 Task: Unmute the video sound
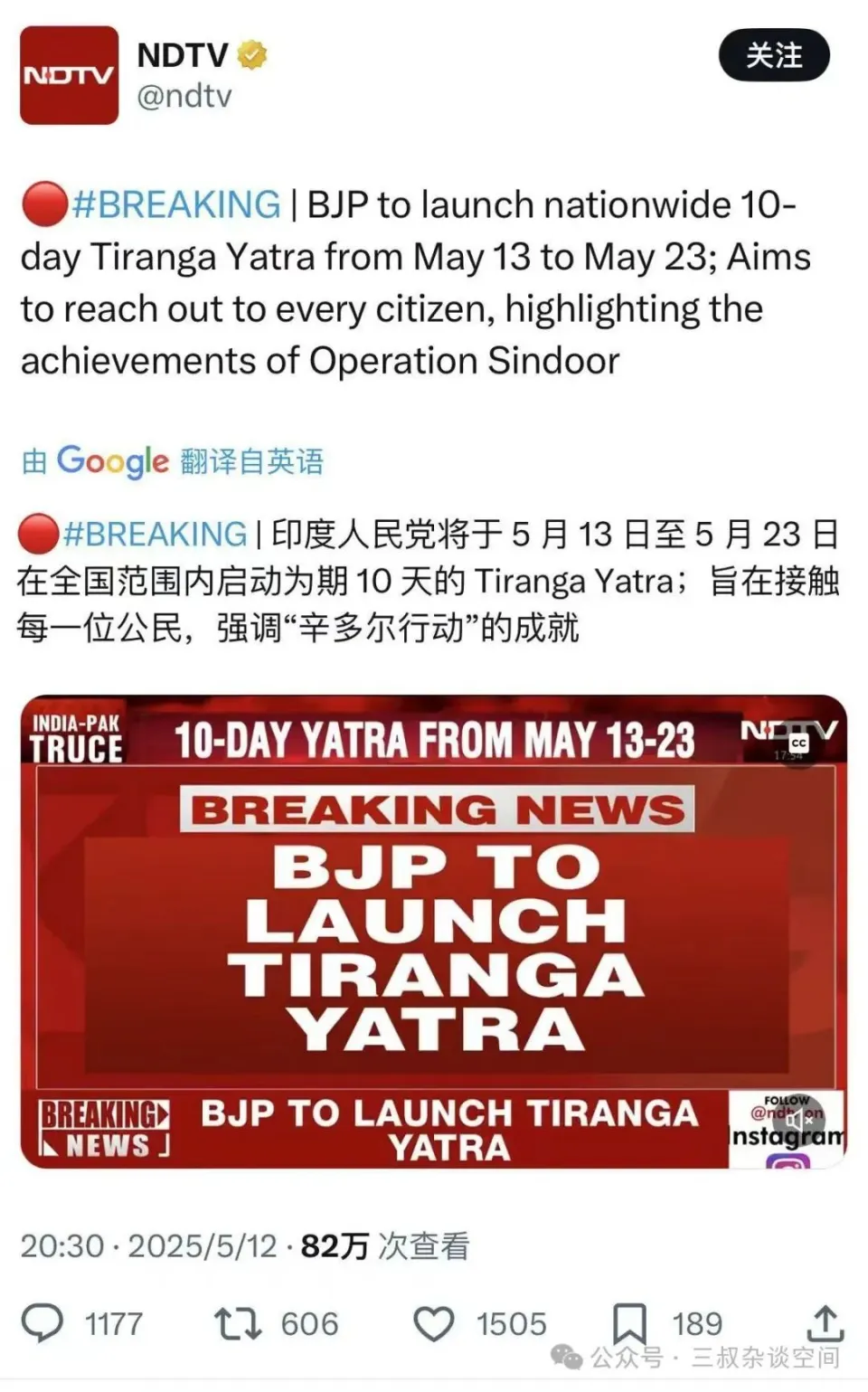click(x=798, y=1120)
